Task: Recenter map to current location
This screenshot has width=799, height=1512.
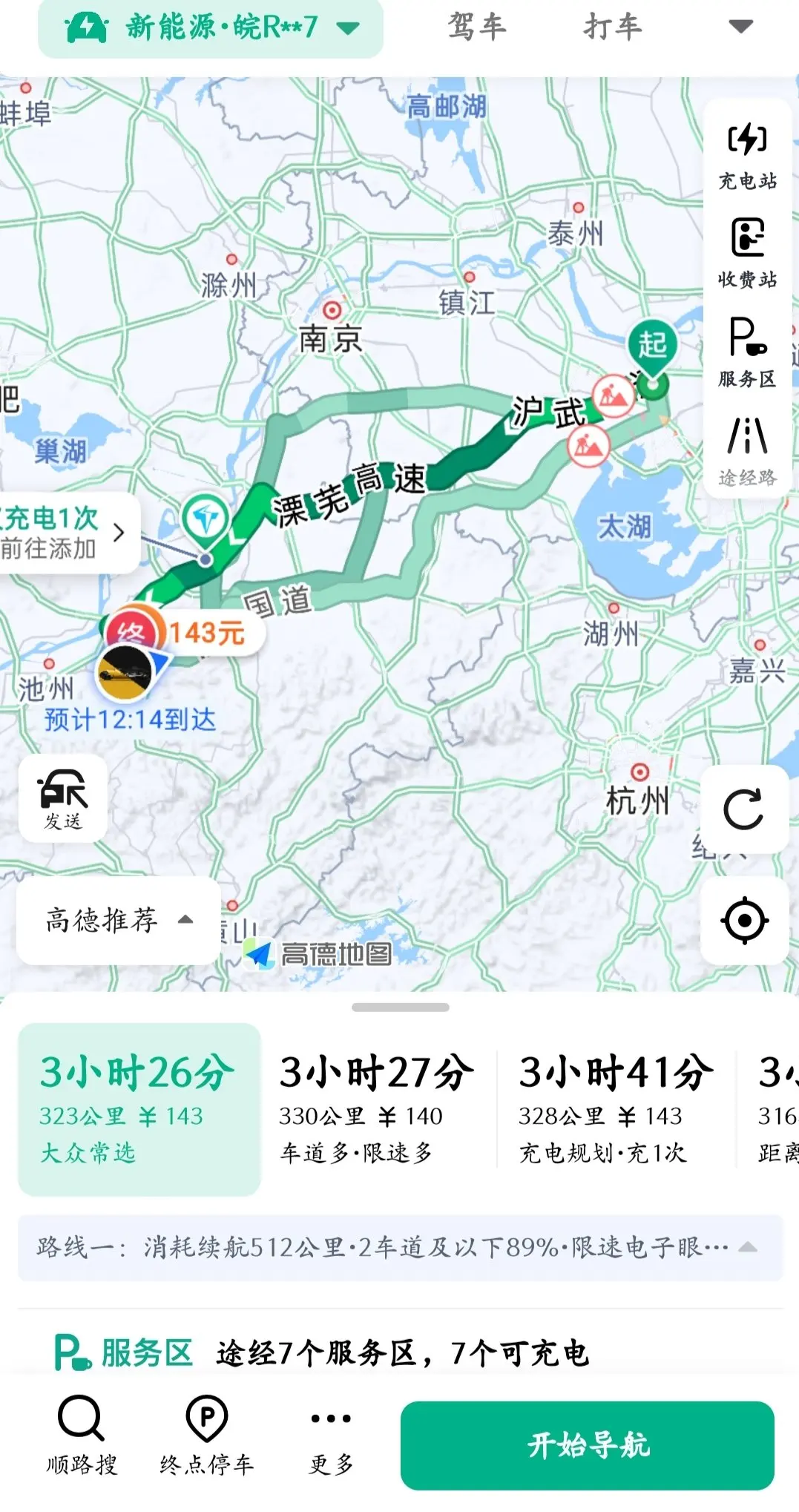Action: tap(744, 921)
